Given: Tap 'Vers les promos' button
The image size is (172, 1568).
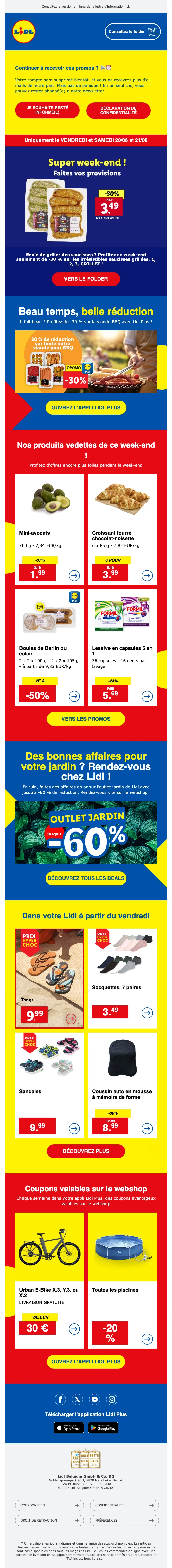Looking at the screenshot, I should click(x=86, y=718).
